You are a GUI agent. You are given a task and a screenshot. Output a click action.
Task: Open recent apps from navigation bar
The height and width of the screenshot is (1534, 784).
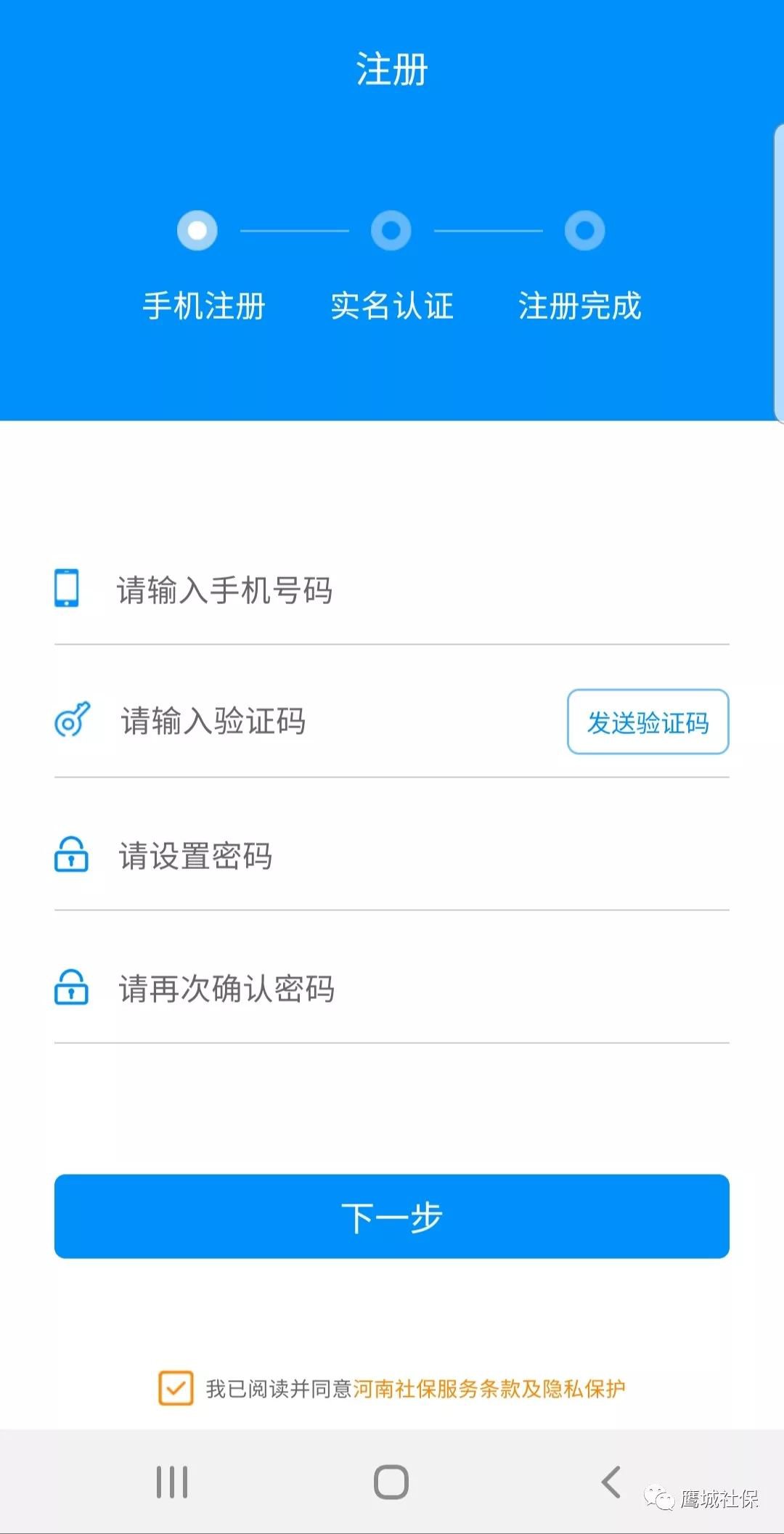pos(172,1482)
